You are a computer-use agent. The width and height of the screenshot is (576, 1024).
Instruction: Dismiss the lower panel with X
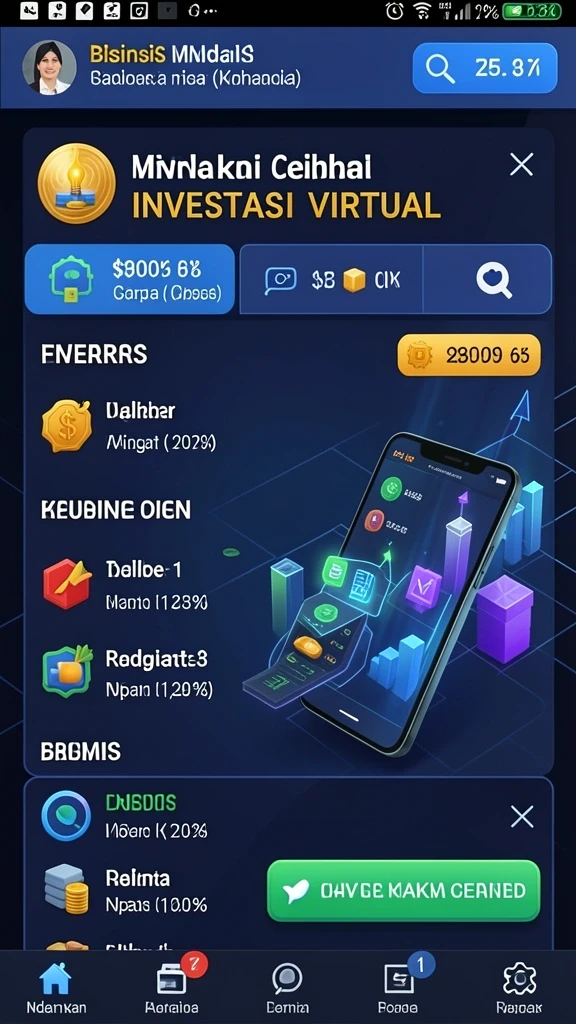coord(522,816)
